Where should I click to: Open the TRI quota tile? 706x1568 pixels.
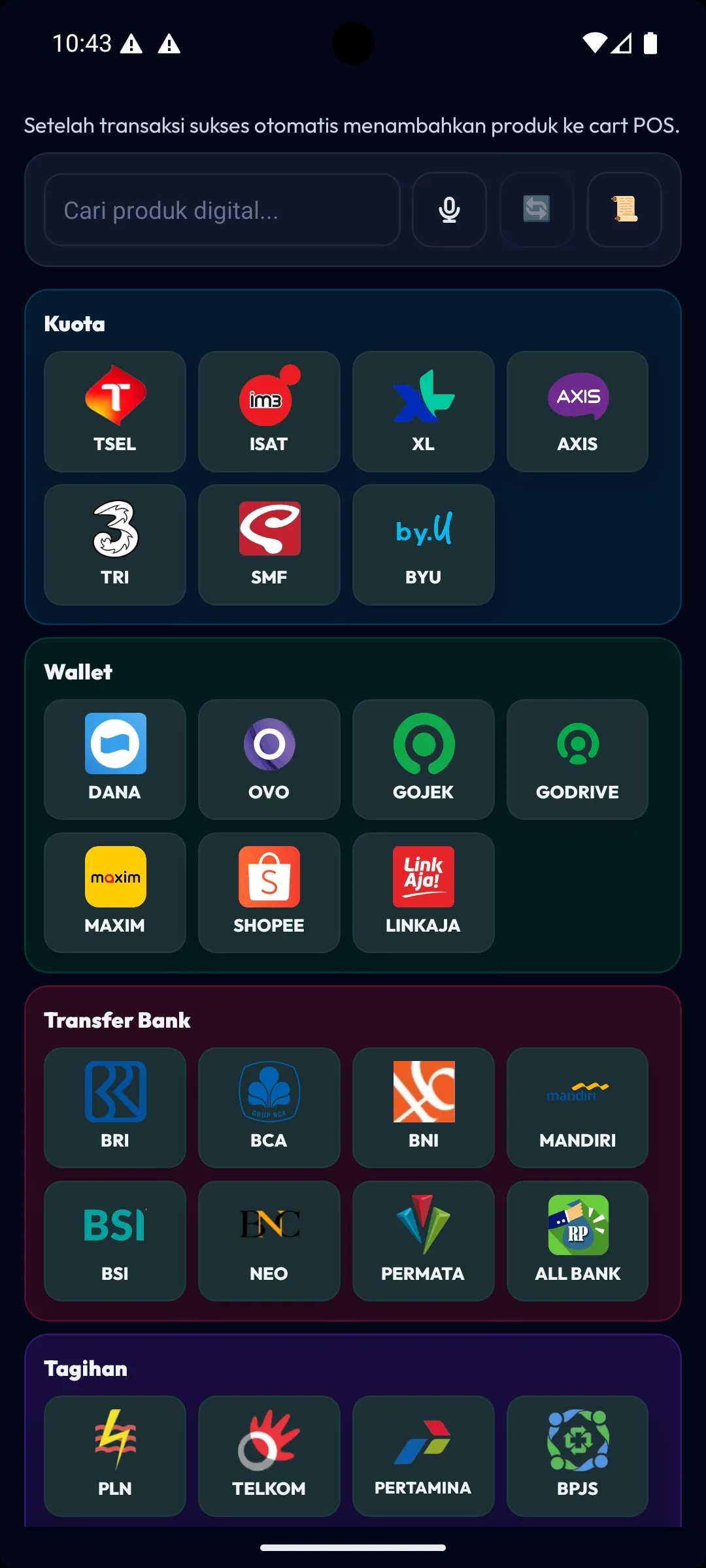(x=115, y=545)
